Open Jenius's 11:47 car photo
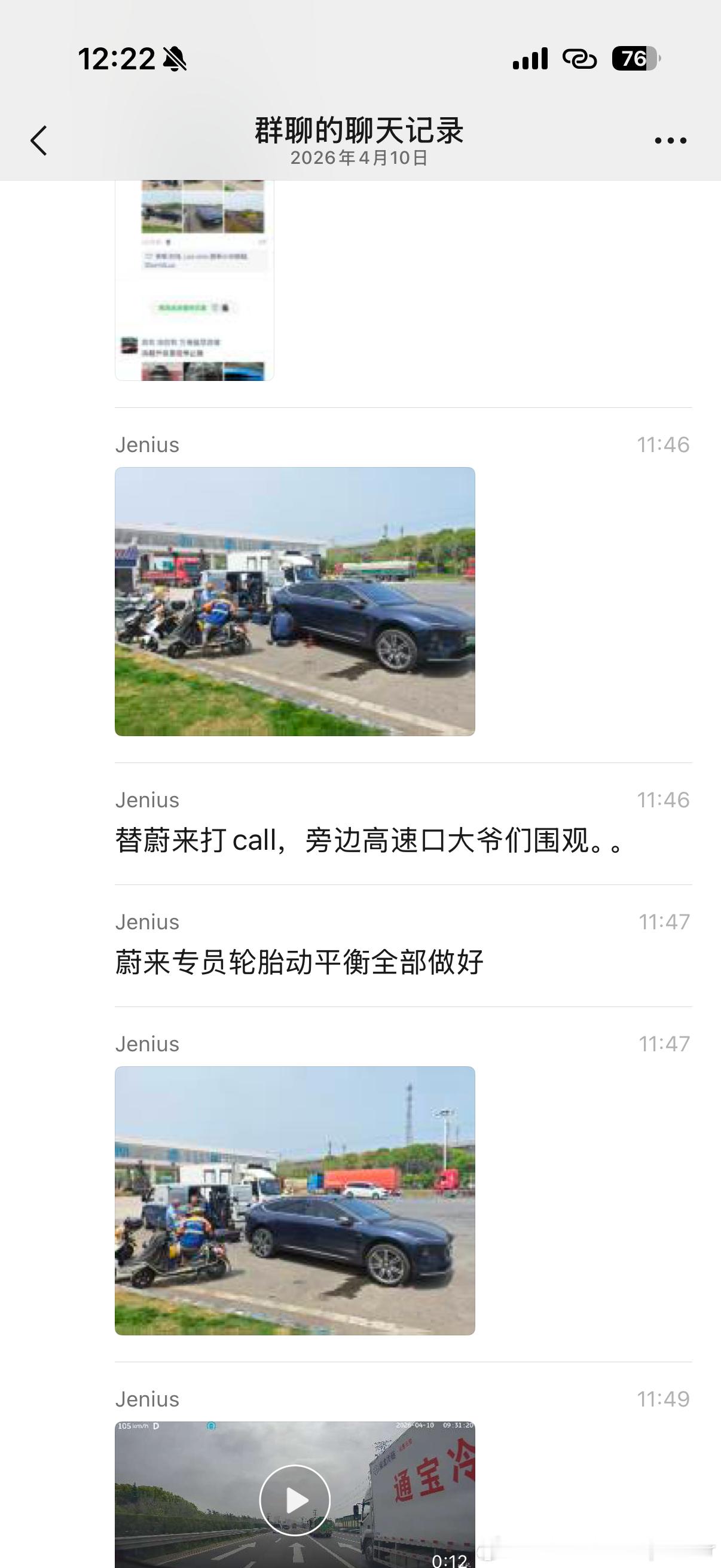The height and width of the screenshot is (1568, 721). point(295,1200)
